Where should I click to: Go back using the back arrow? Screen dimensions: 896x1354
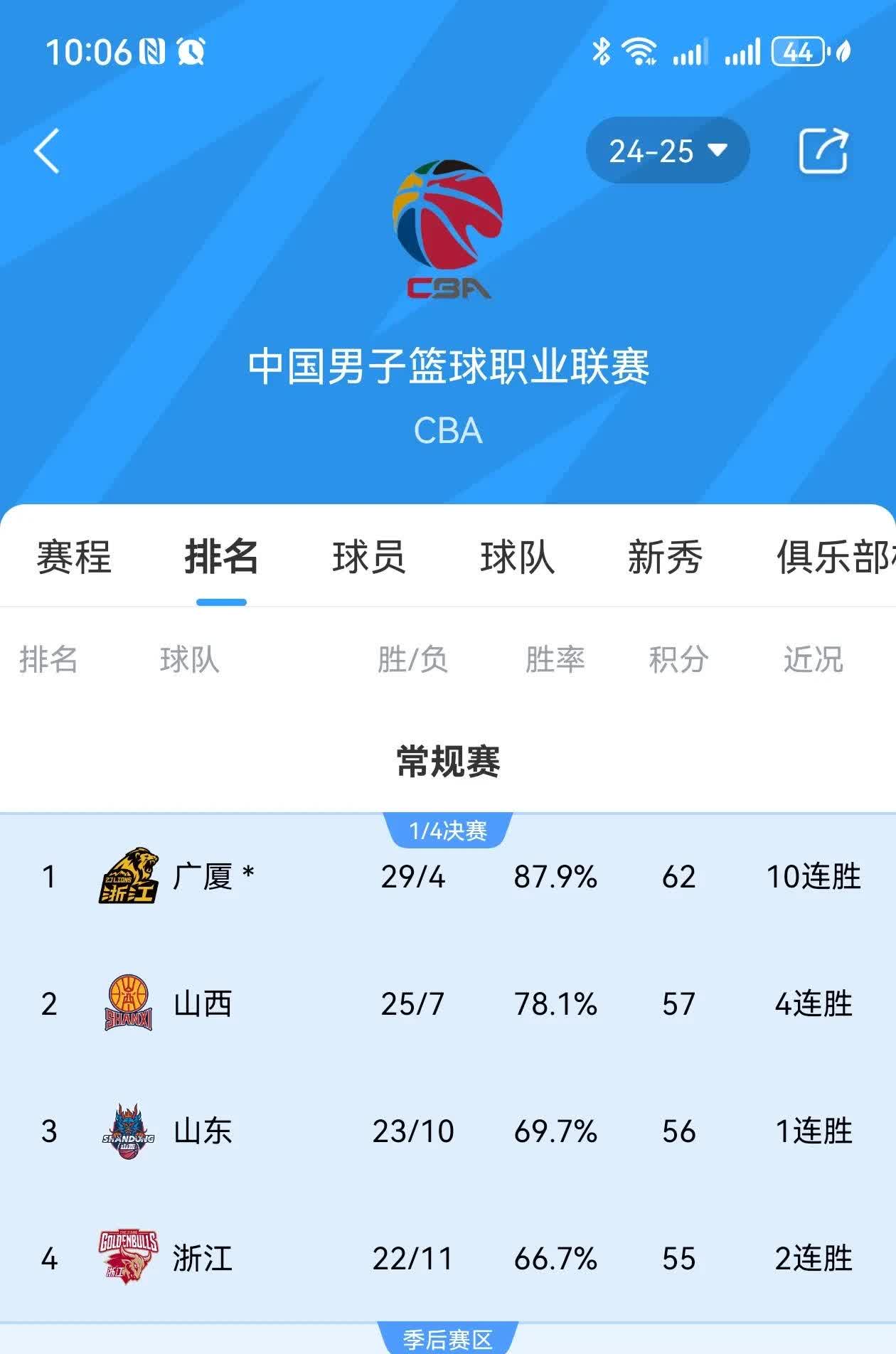47,151
